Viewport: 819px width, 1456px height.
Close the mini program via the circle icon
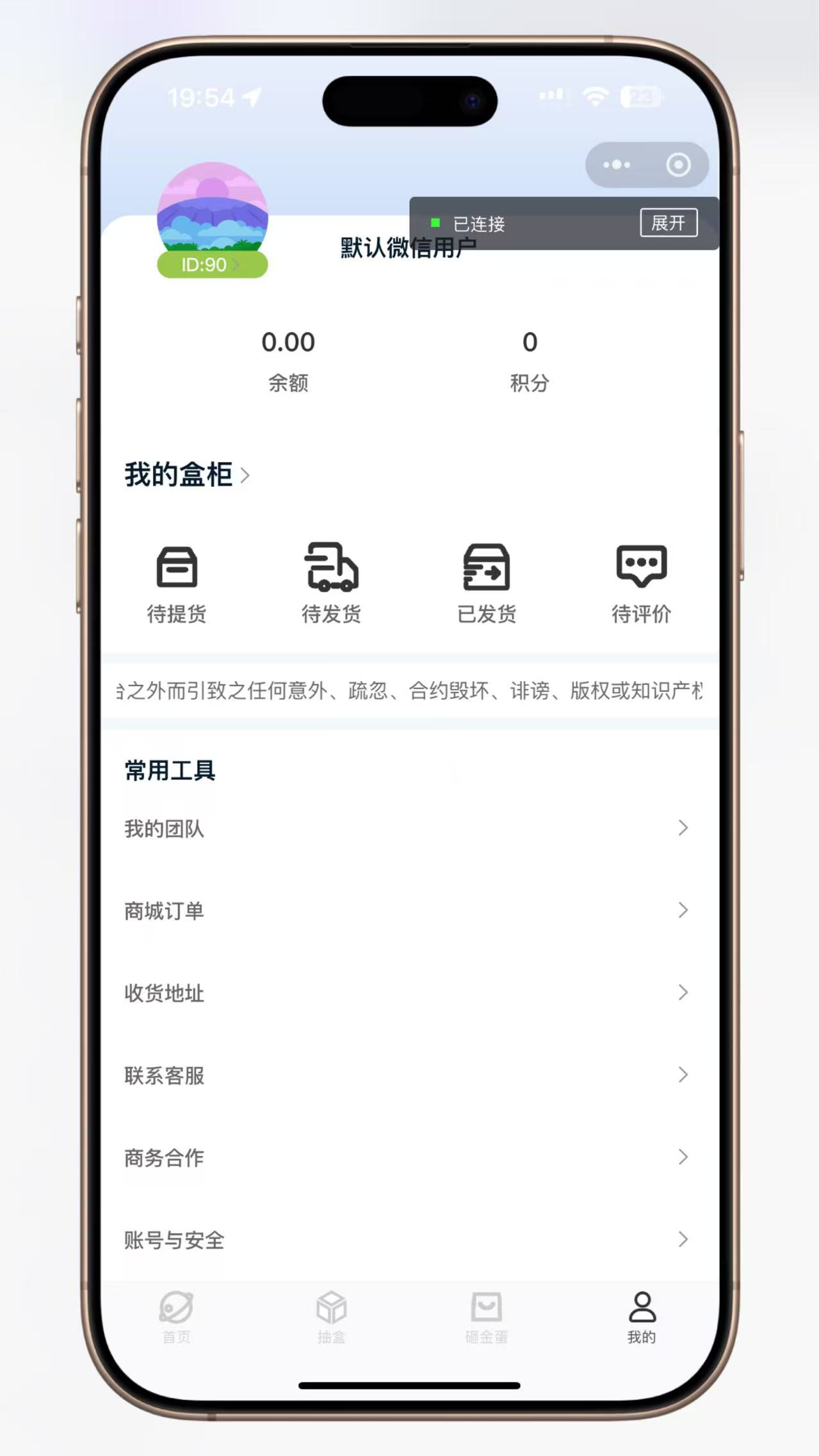point(678,165)
